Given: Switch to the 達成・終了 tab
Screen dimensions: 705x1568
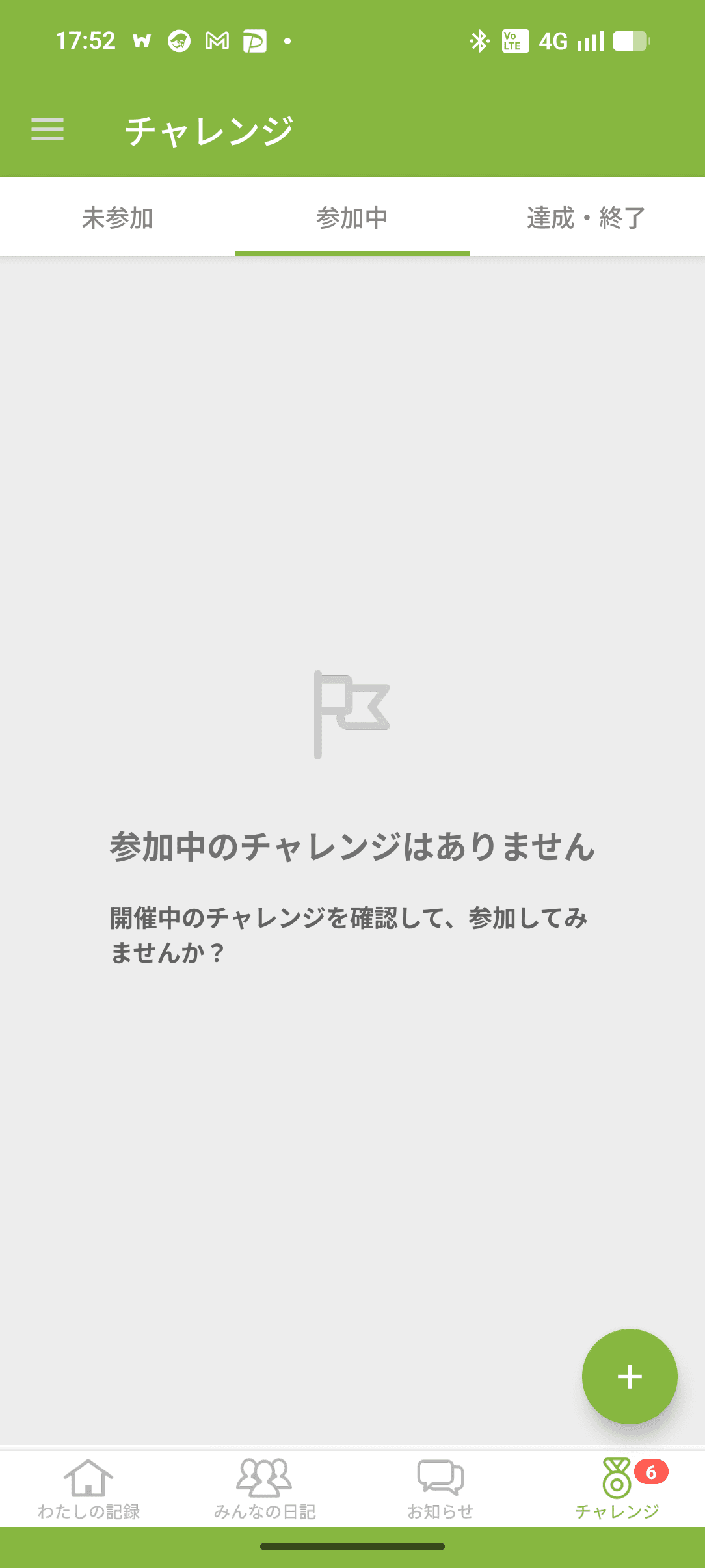Looking at the screenshot, I should coord(587,218).
